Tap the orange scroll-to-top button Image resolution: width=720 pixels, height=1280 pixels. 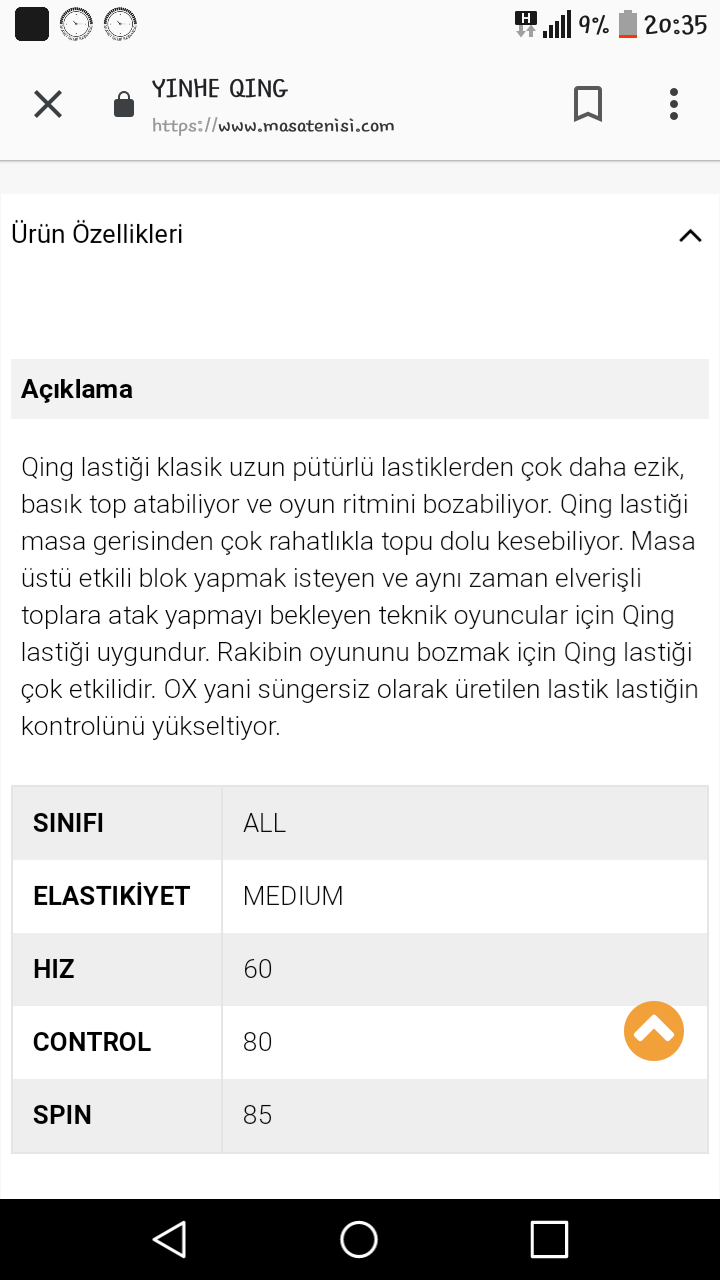[654, 1030]
